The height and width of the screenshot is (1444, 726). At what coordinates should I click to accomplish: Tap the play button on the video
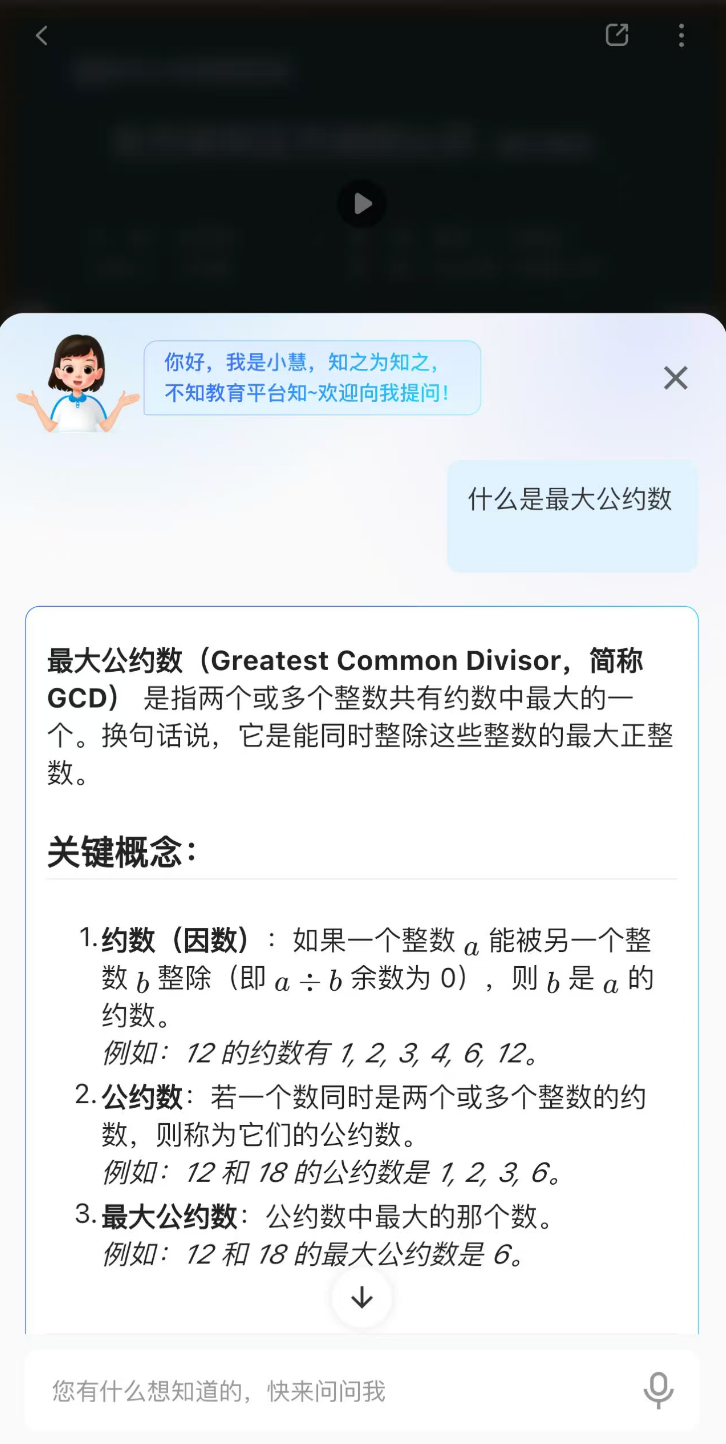click(363, 204)
